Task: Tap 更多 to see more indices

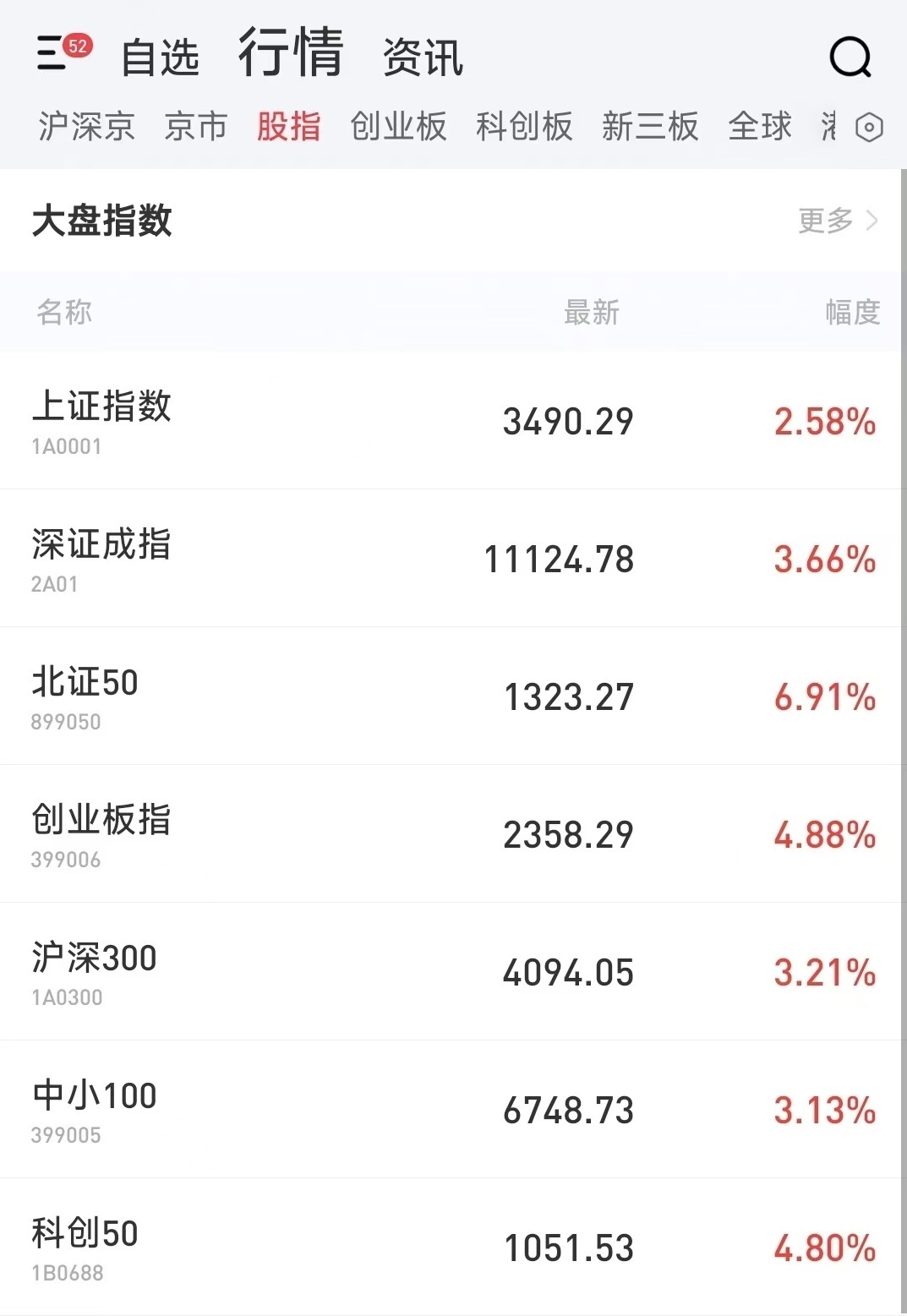Action: click(837, 221)
